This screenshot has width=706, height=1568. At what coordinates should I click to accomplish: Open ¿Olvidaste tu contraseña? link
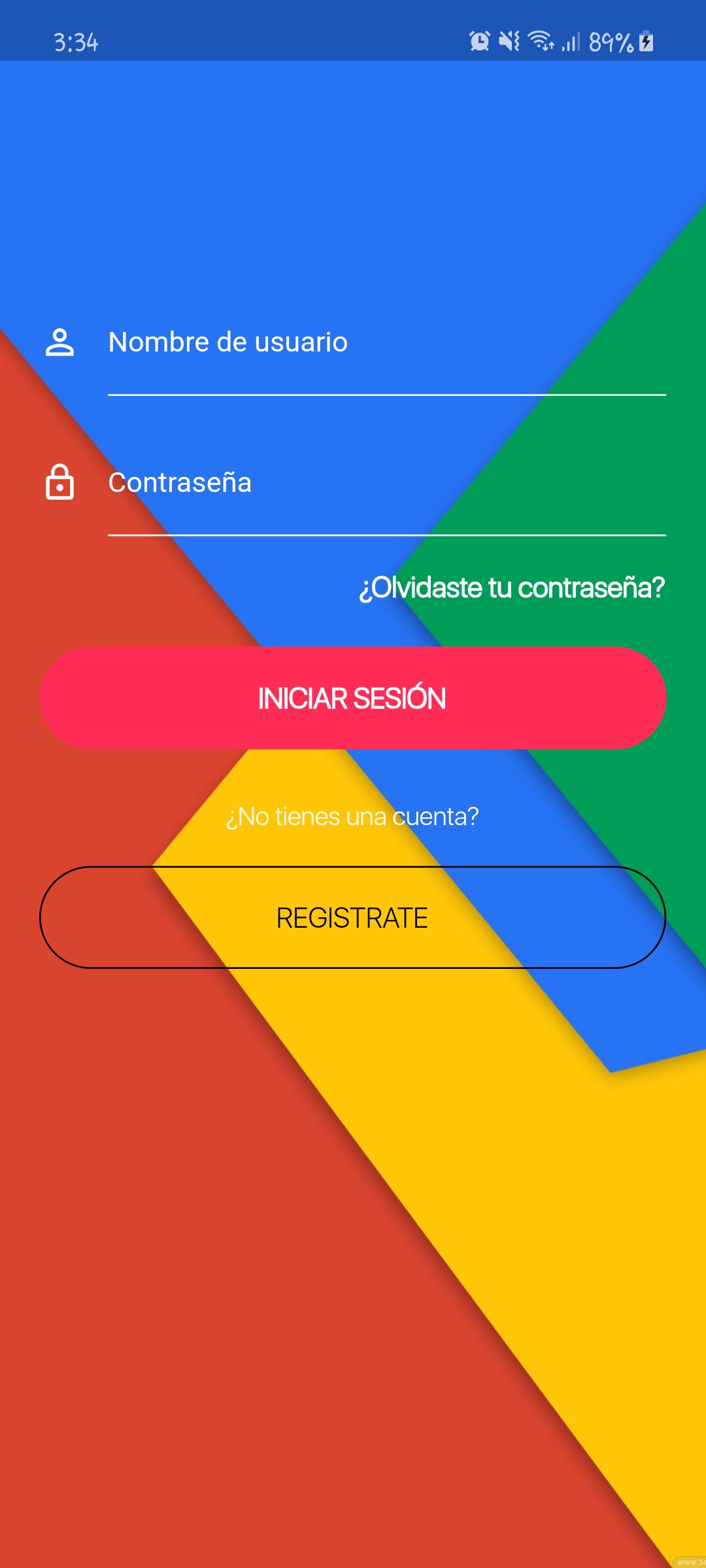click(512, 588)
